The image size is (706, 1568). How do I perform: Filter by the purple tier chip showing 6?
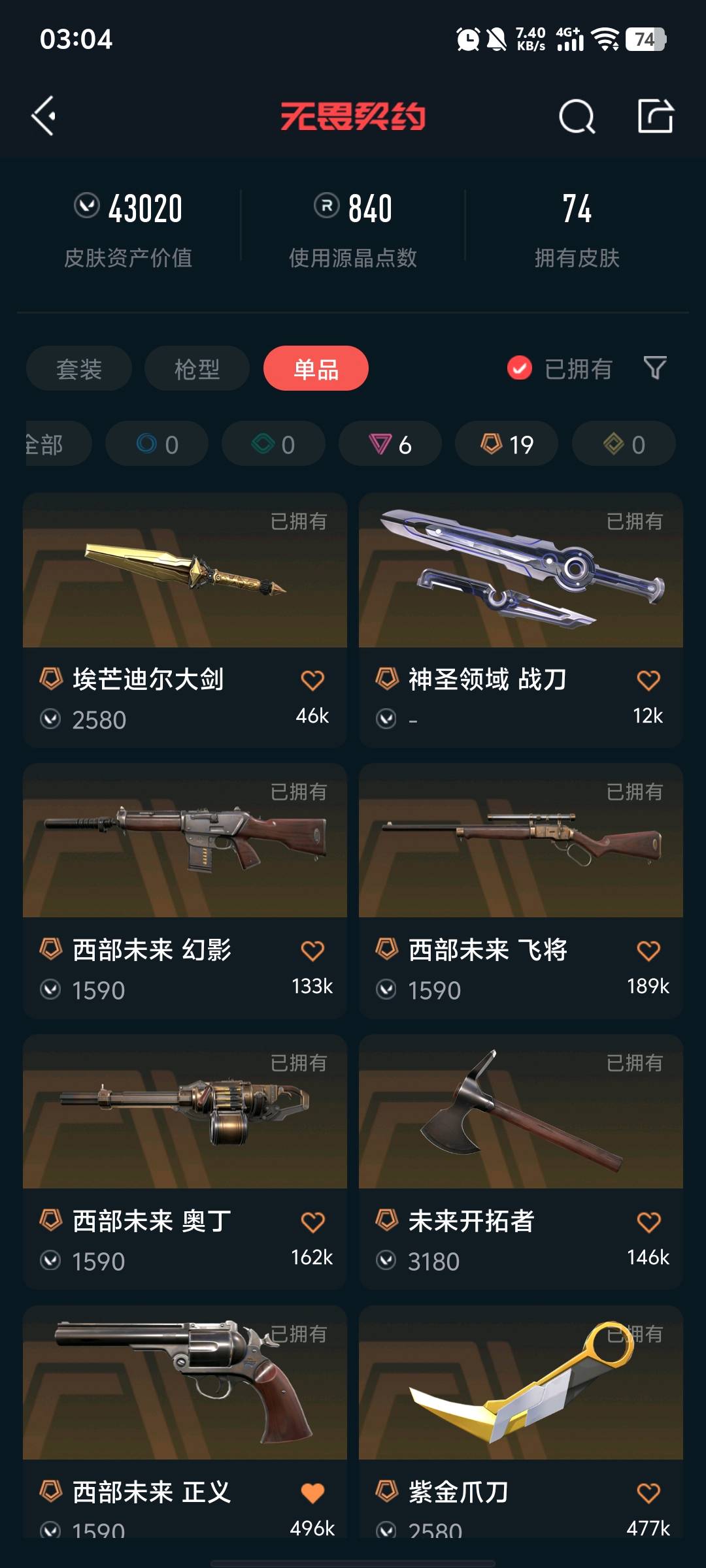(390, 444)
